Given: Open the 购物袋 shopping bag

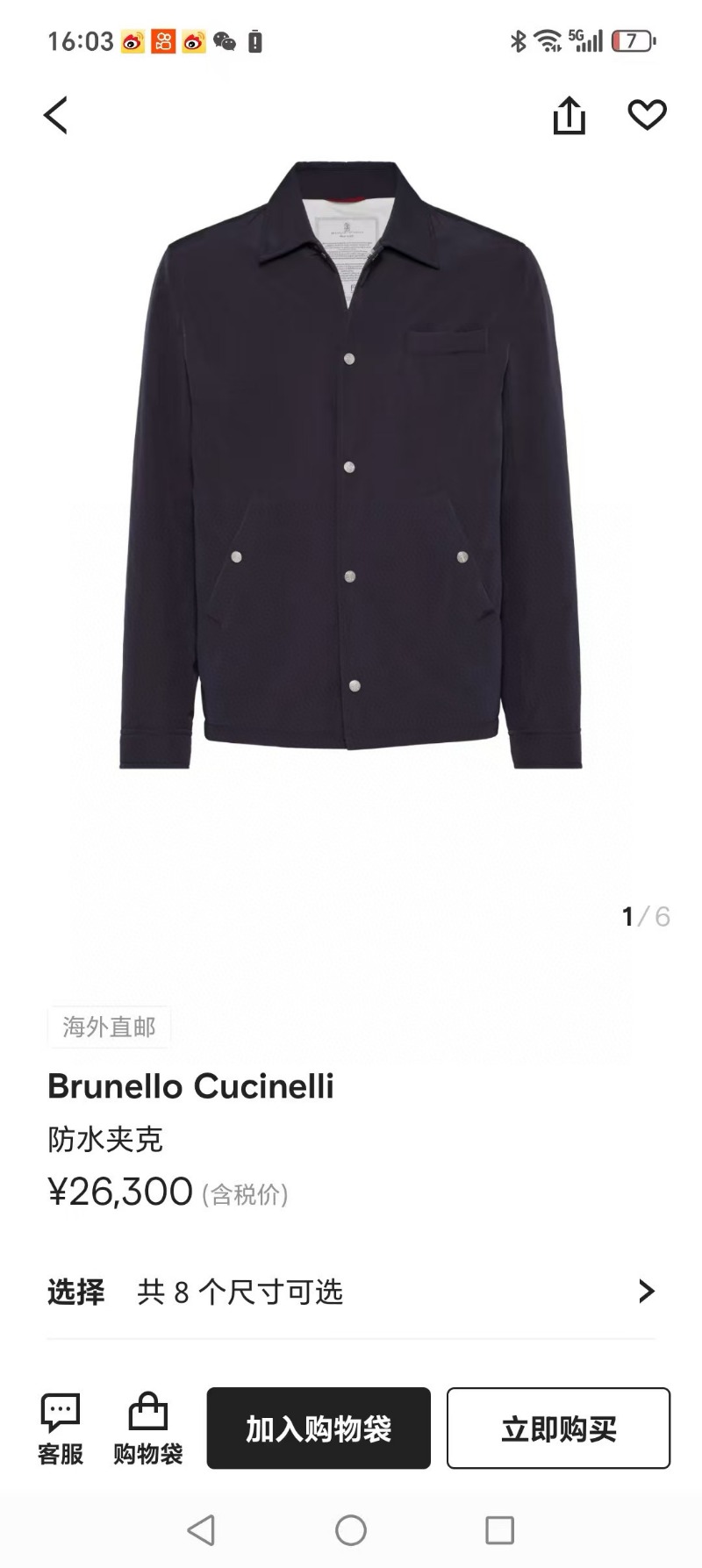Looking at the screenshot, I should pos(147,1428).
